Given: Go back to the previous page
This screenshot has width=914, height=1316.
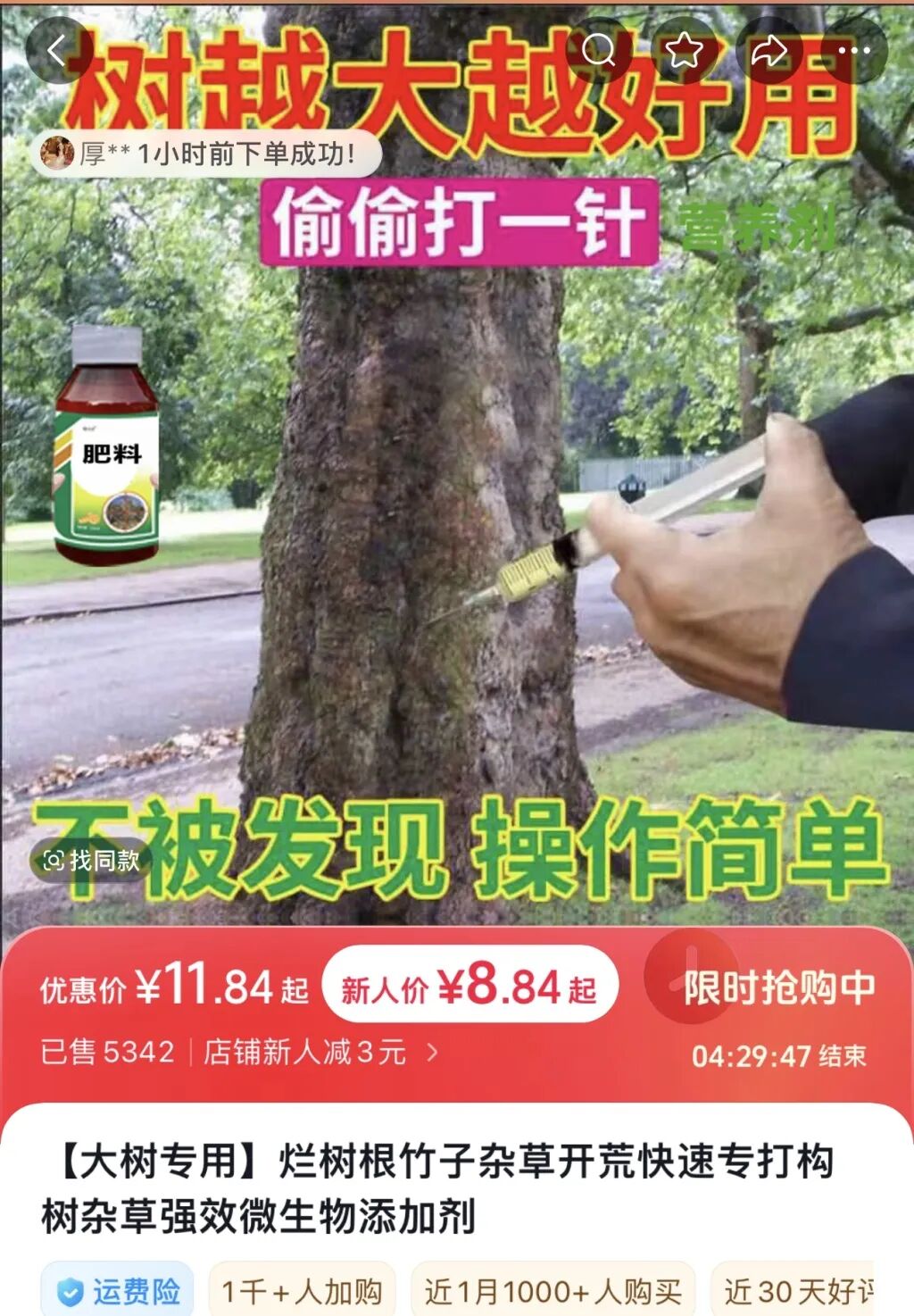Looking at the screenshot, I should tap(57, 52).
